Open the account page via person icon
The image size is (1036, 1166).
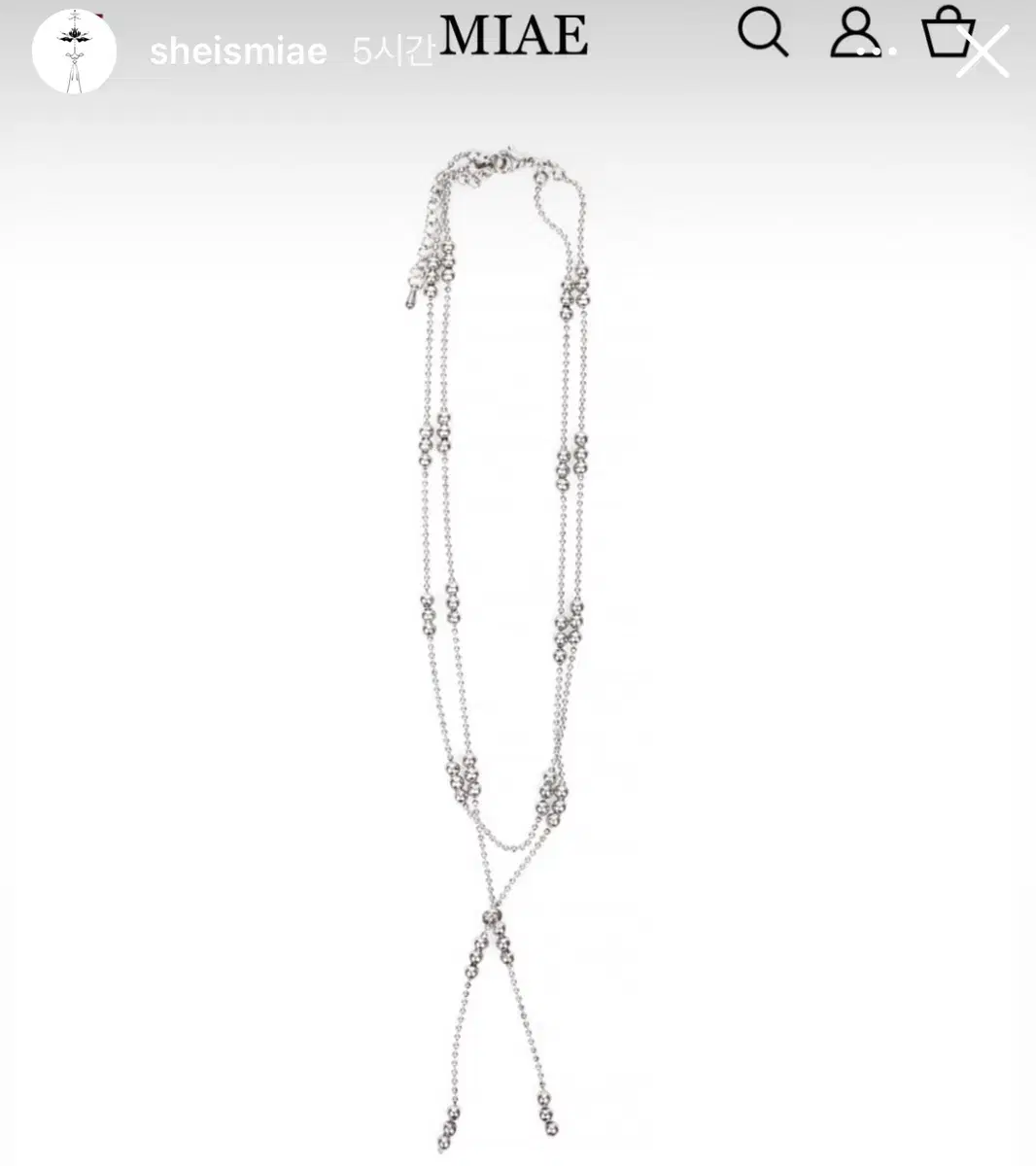[853, 34]
